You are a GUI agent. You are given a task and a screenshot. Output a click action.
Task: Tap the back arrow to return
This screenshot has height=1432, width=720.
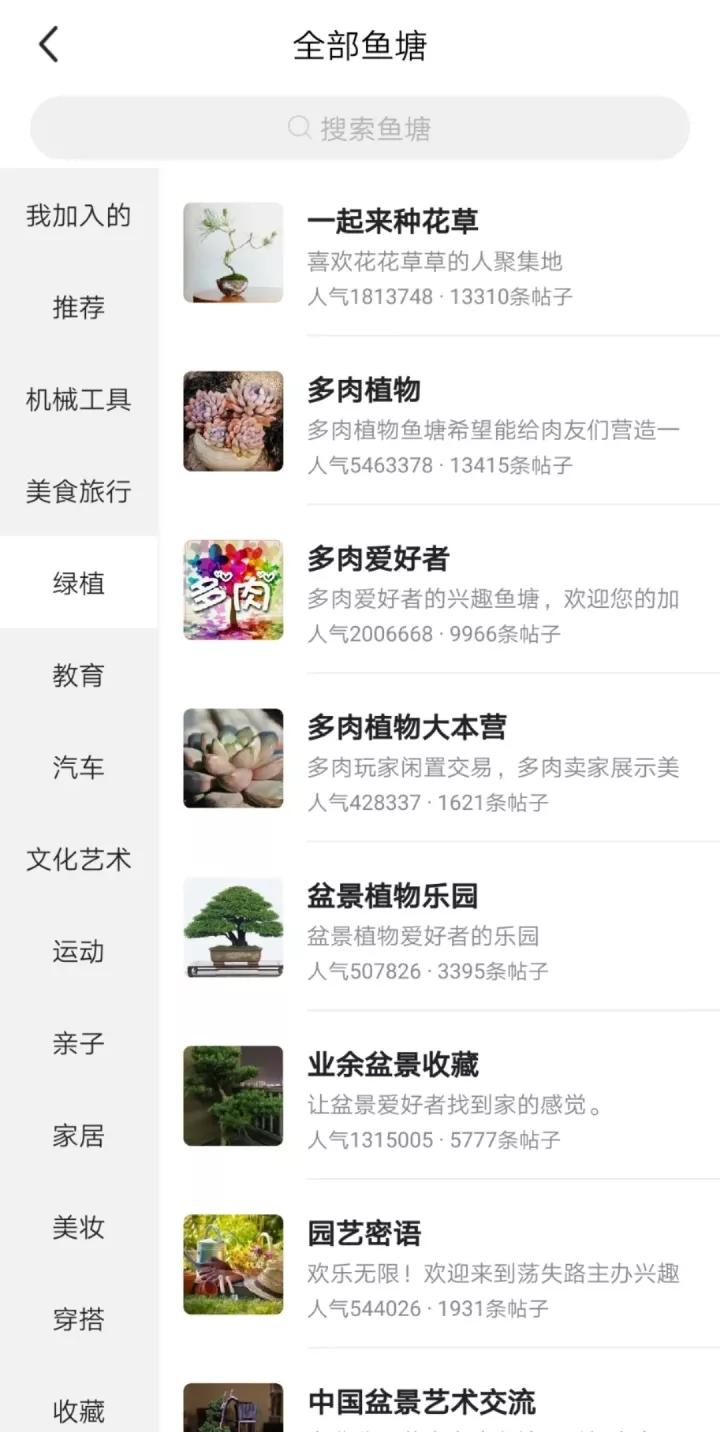coord(47,44)
